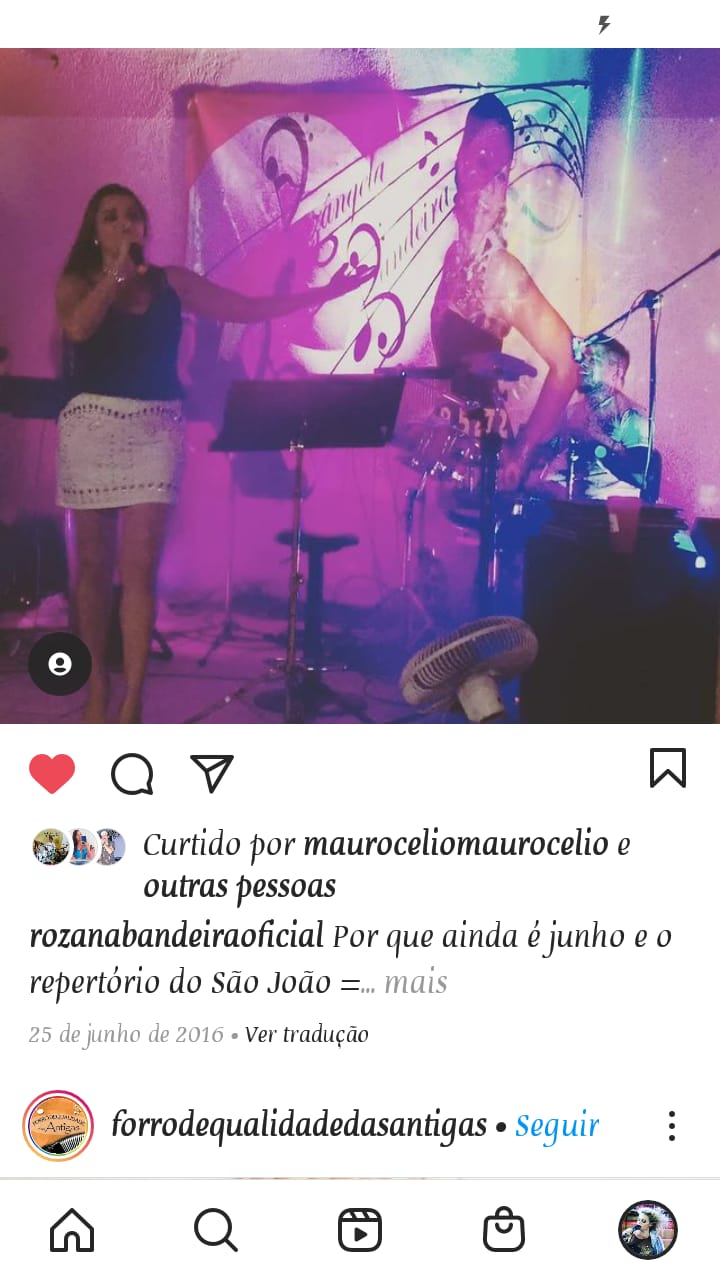Go to the Home feed tab
The image size is (720, 1280).
pos(72,1230)
